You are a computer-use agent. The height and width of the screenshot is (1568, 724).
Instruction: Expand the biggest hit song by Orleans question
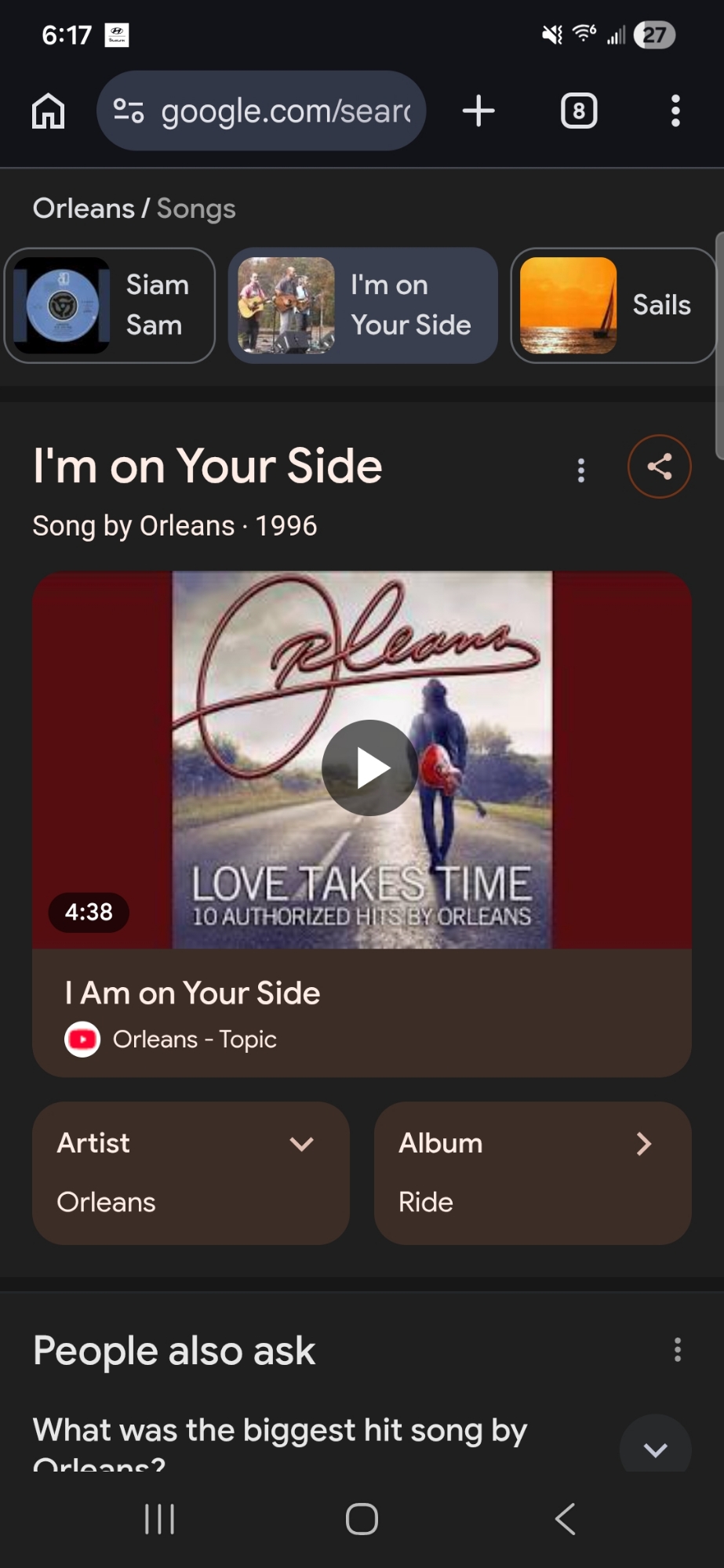click(655, 1448)
